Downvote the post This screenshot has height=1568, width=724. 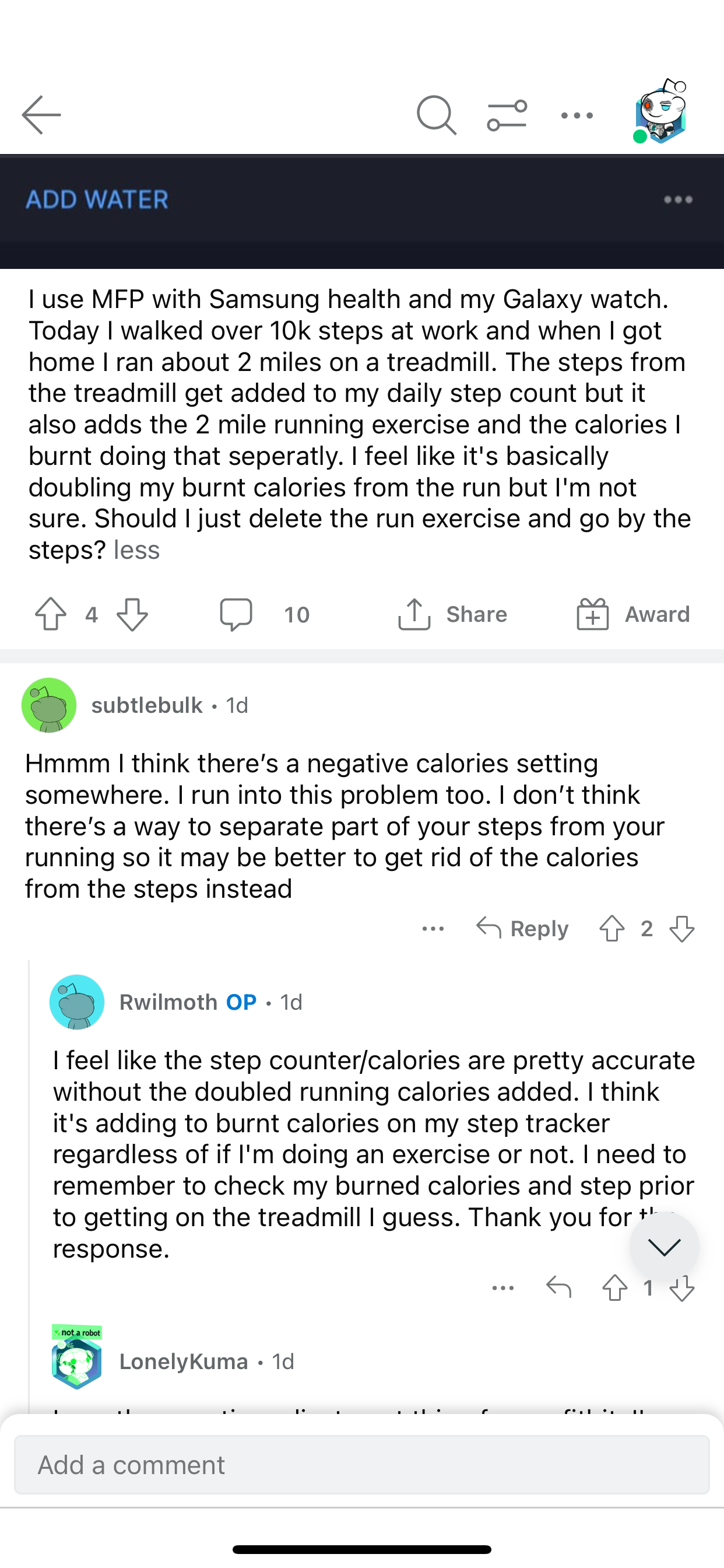pos(132,614)
